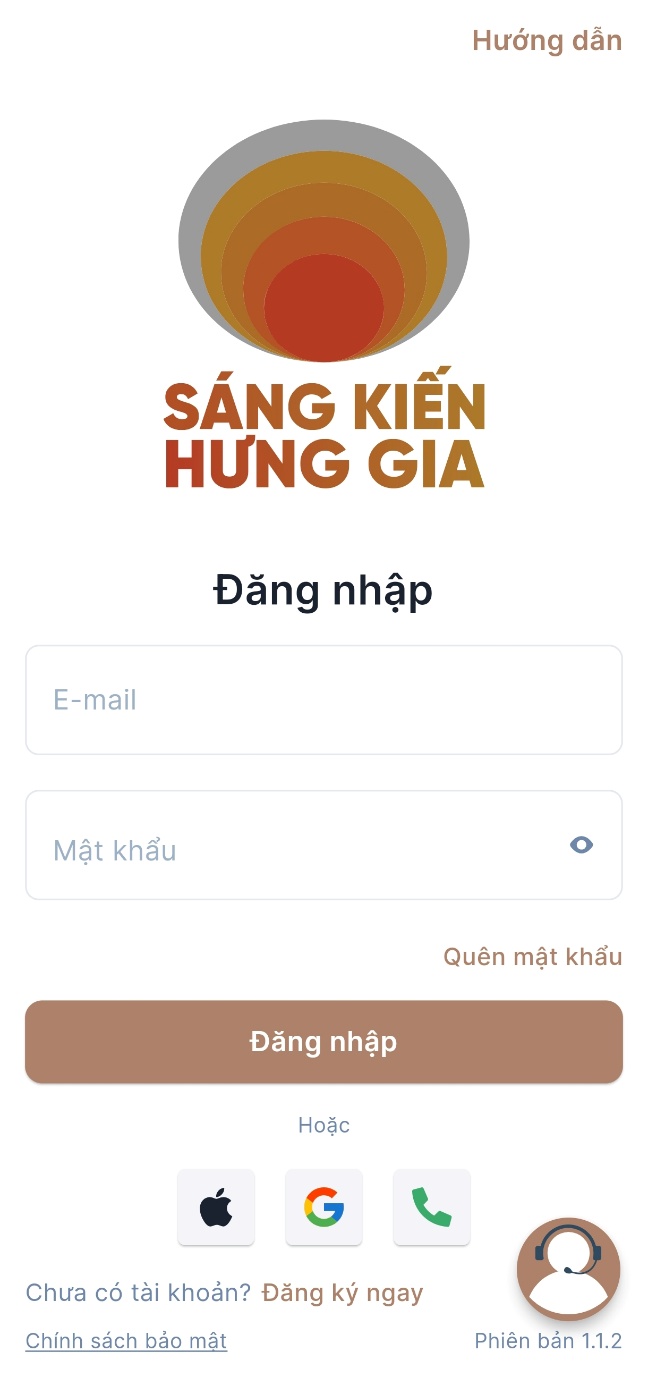The width and height of the screenshot is (648, 1377).
Task: Tap the brown Đăng nhập login button
Action: [323, 1042]
